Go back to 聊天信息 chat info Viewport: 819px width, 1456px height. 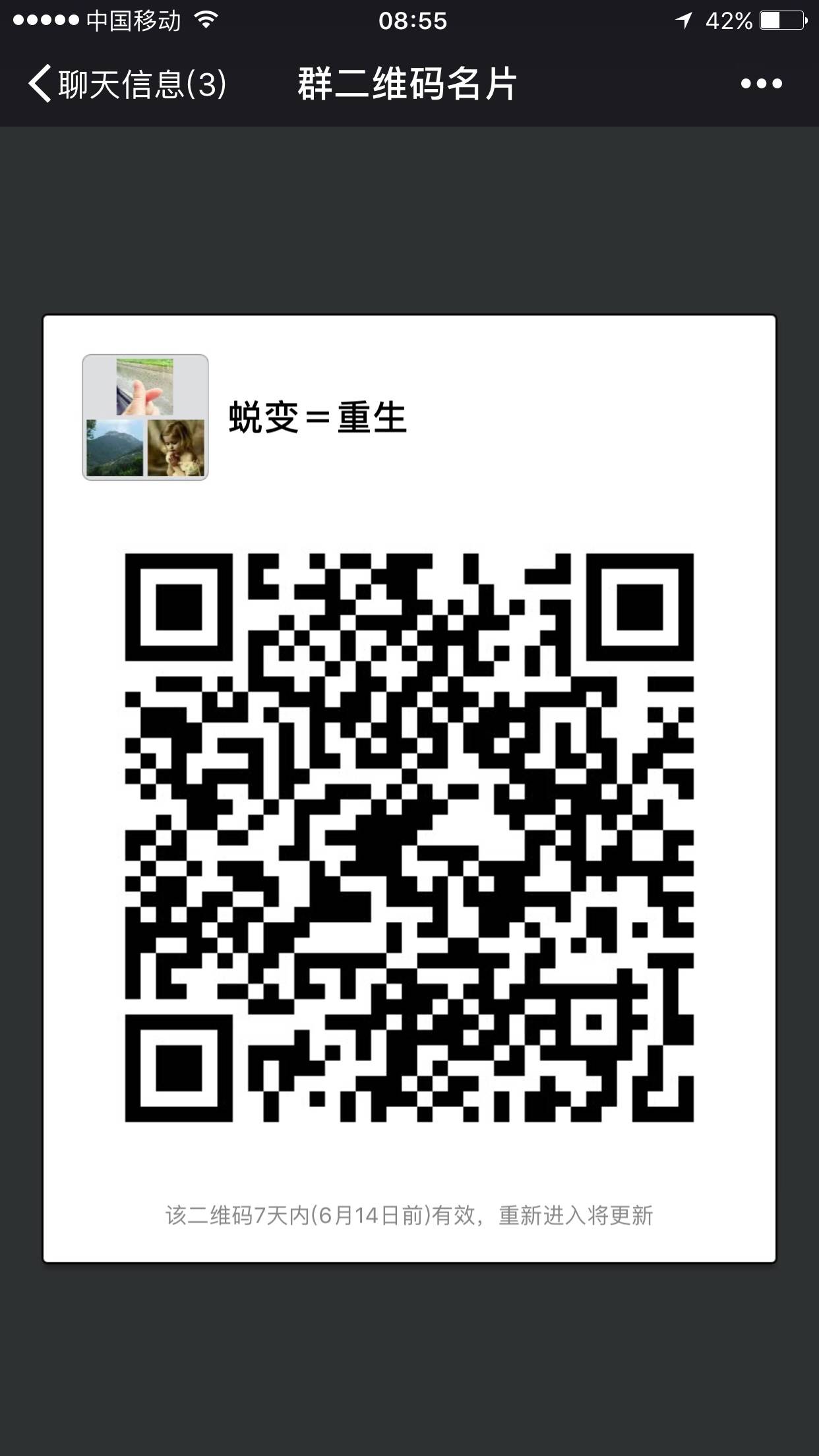(x=125, y=84)
